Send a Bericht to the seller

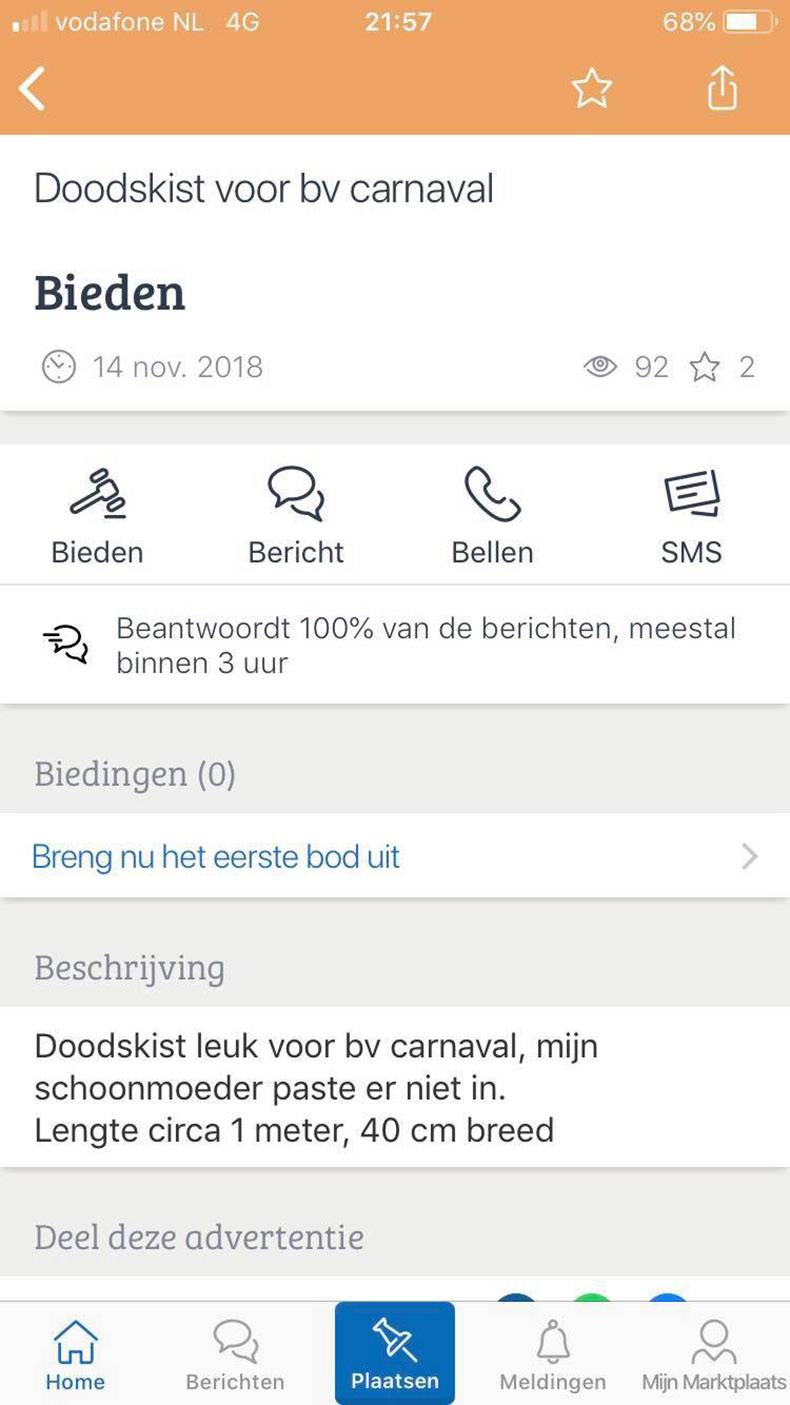296,516
